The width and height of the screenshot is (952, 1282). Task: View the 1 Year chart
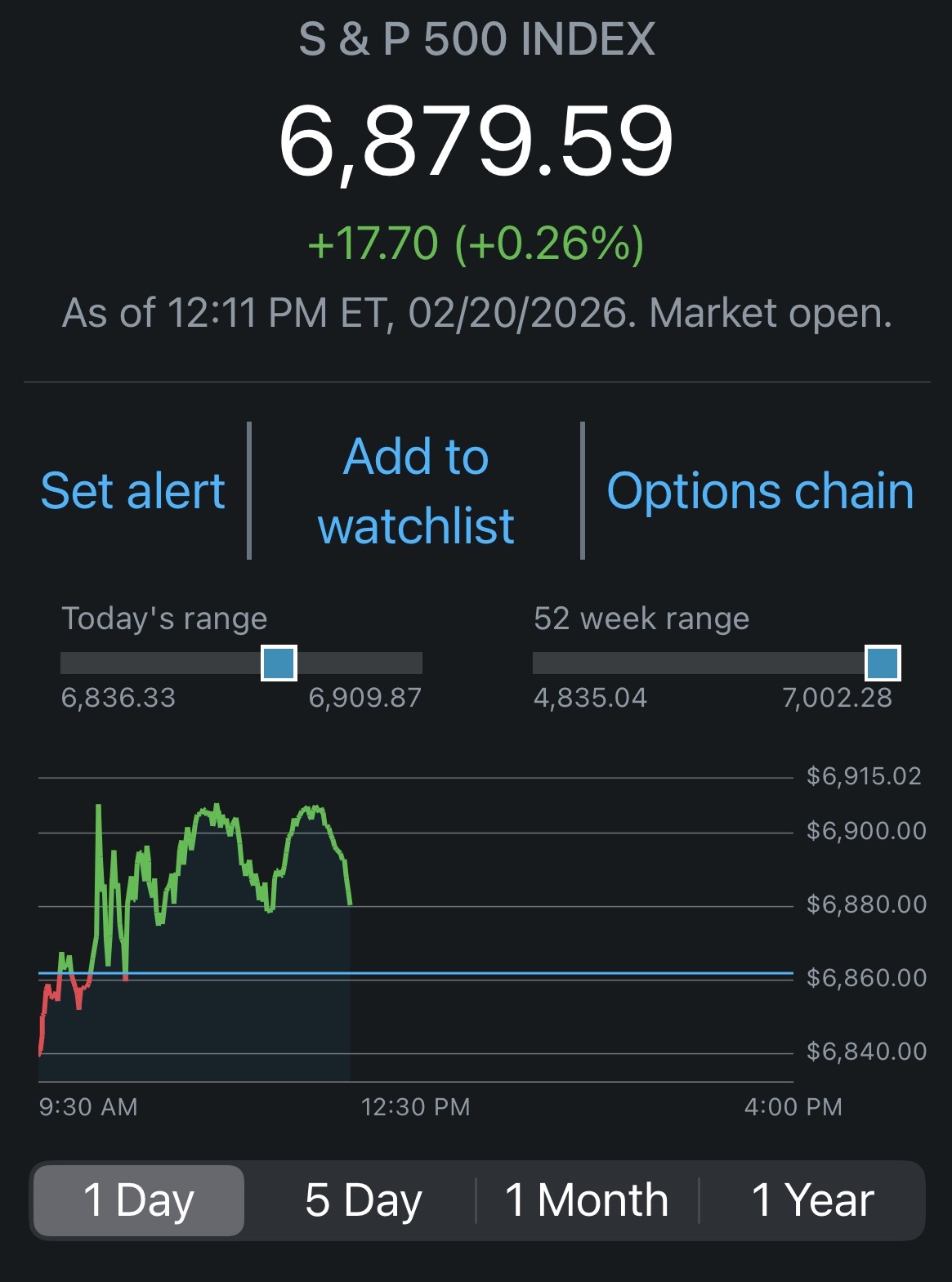pyautogui.click(x=812, y=1200)
